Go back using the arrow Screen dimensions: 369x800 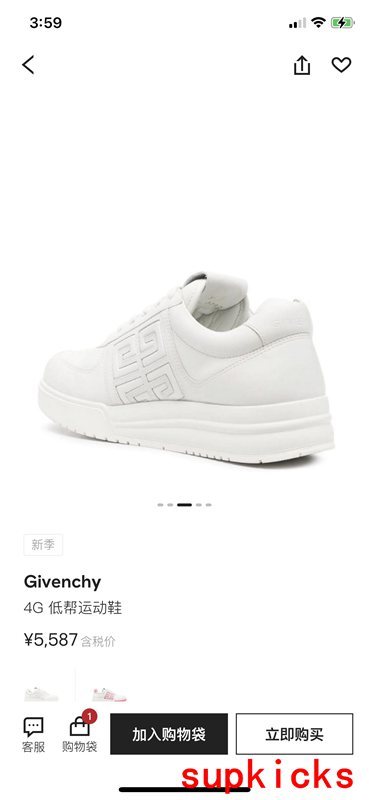[x=29, y=65]
